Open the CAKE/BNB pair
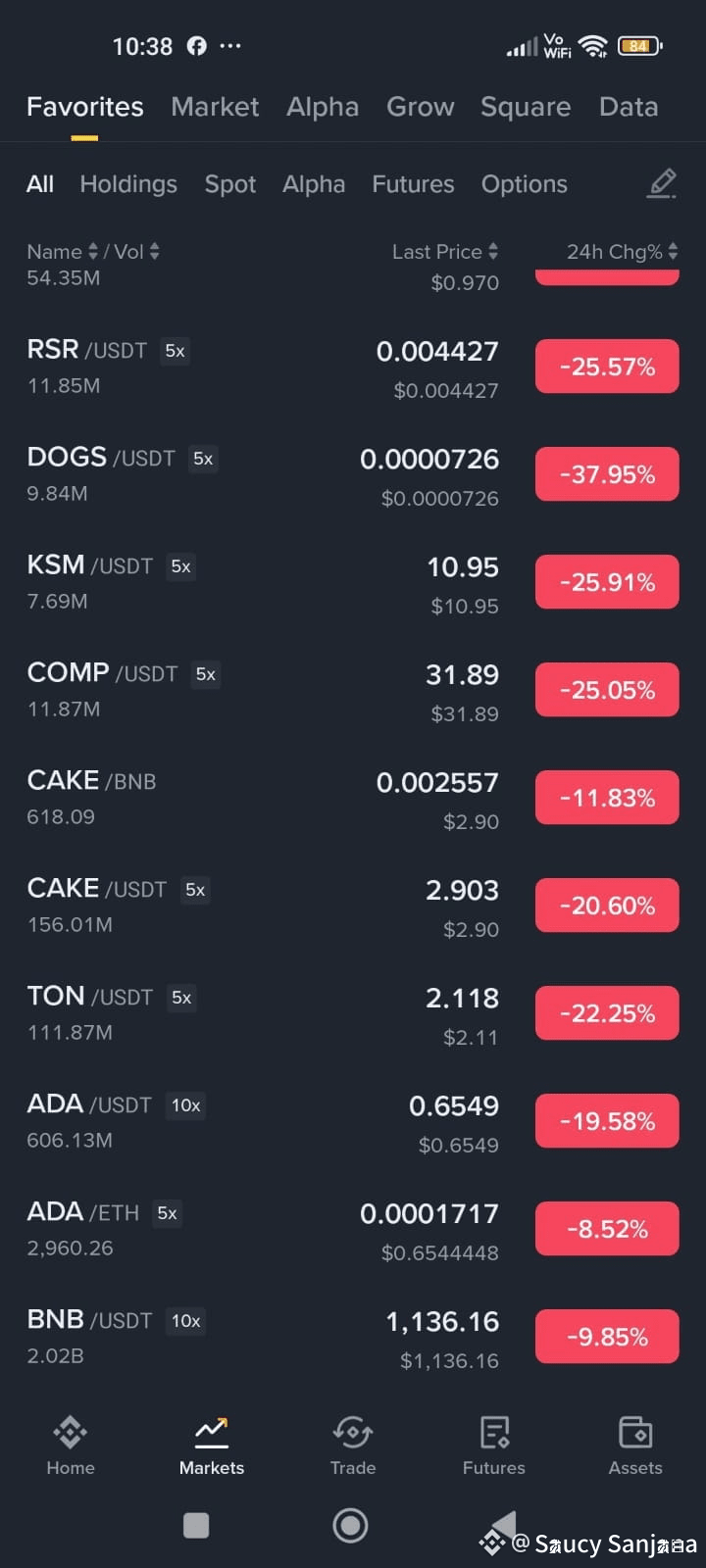Image resolution: width=706 pixels, height=1568 pixels. [353, 799]
